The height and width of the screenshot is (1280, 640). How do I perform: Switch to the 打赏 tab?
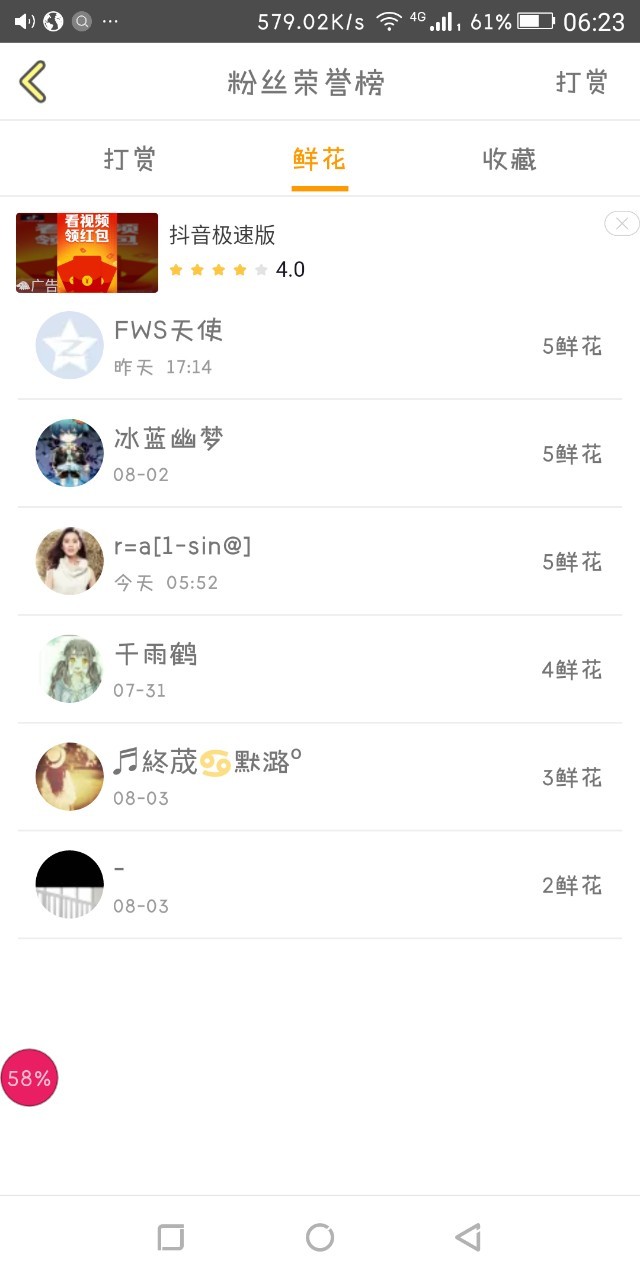pos(130,159)
